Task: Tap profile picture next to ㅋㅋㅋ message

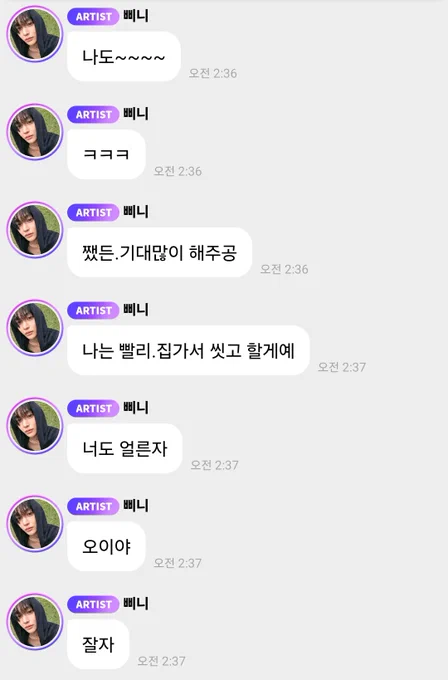Action: pos(35,132)
